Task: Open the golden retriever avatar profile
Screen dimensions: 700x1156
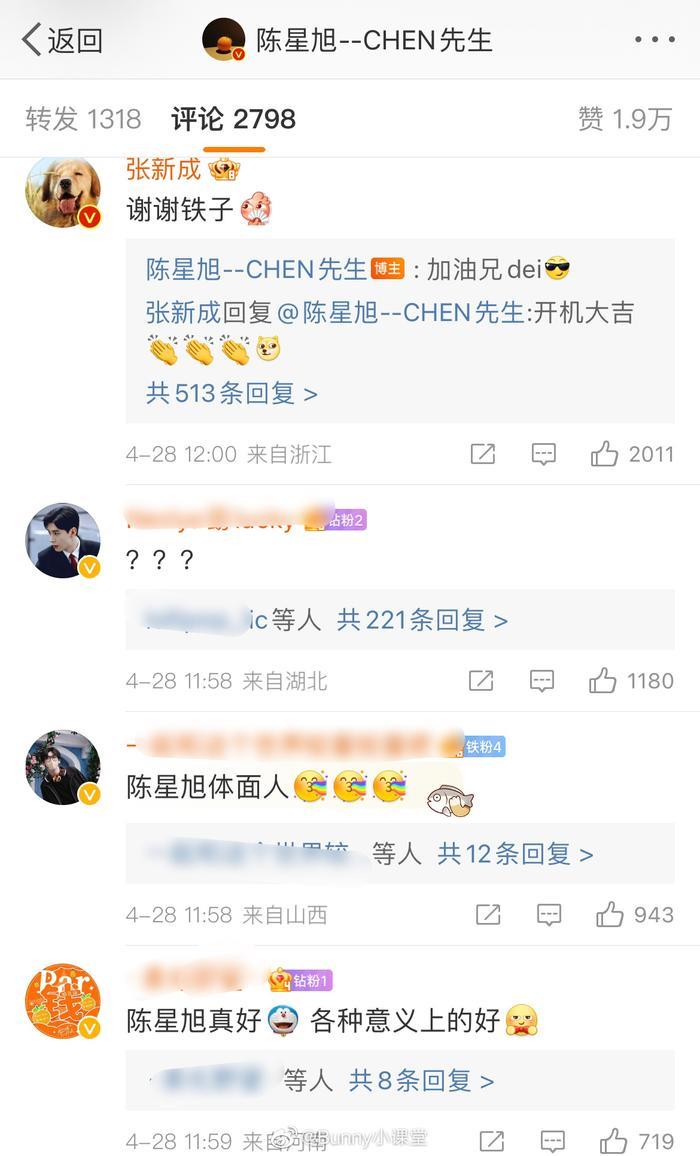Action: coord(63,191)
